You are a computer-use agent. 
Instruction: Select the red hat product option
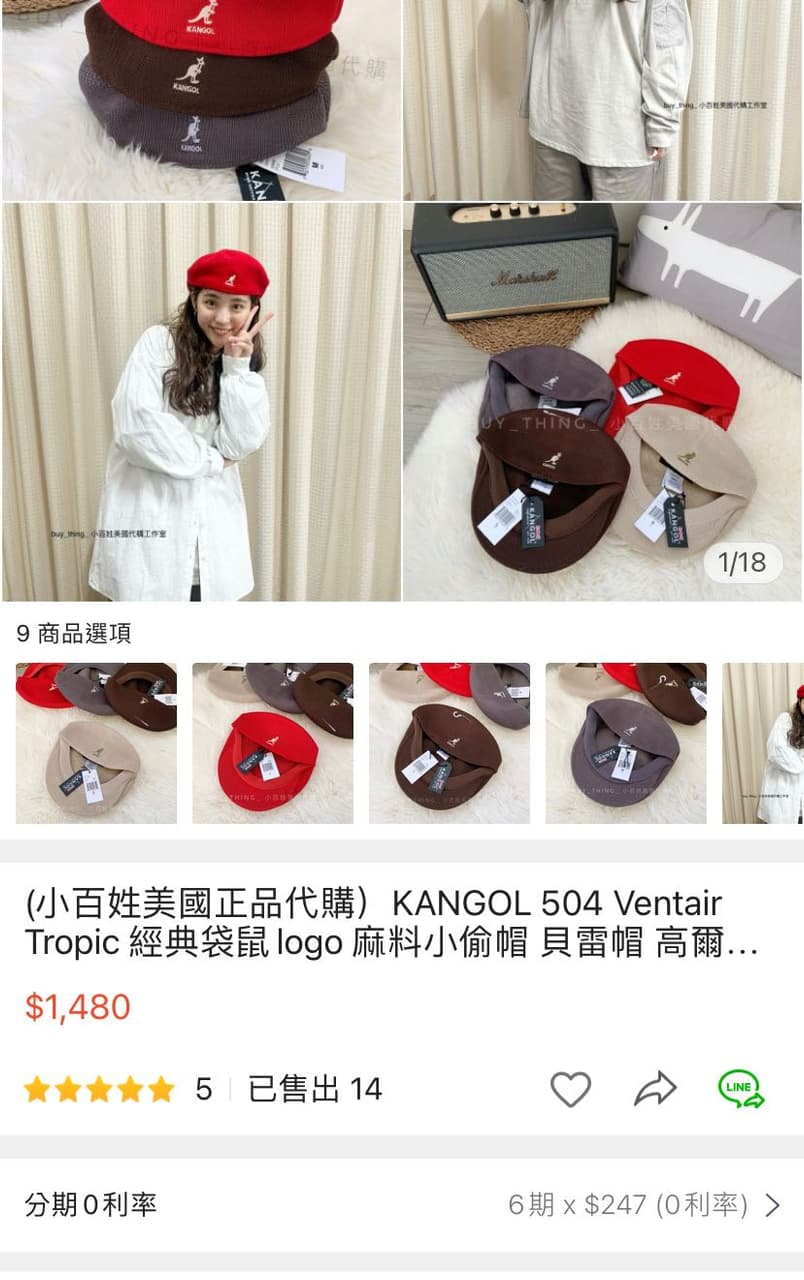click(x=272, y=743)
